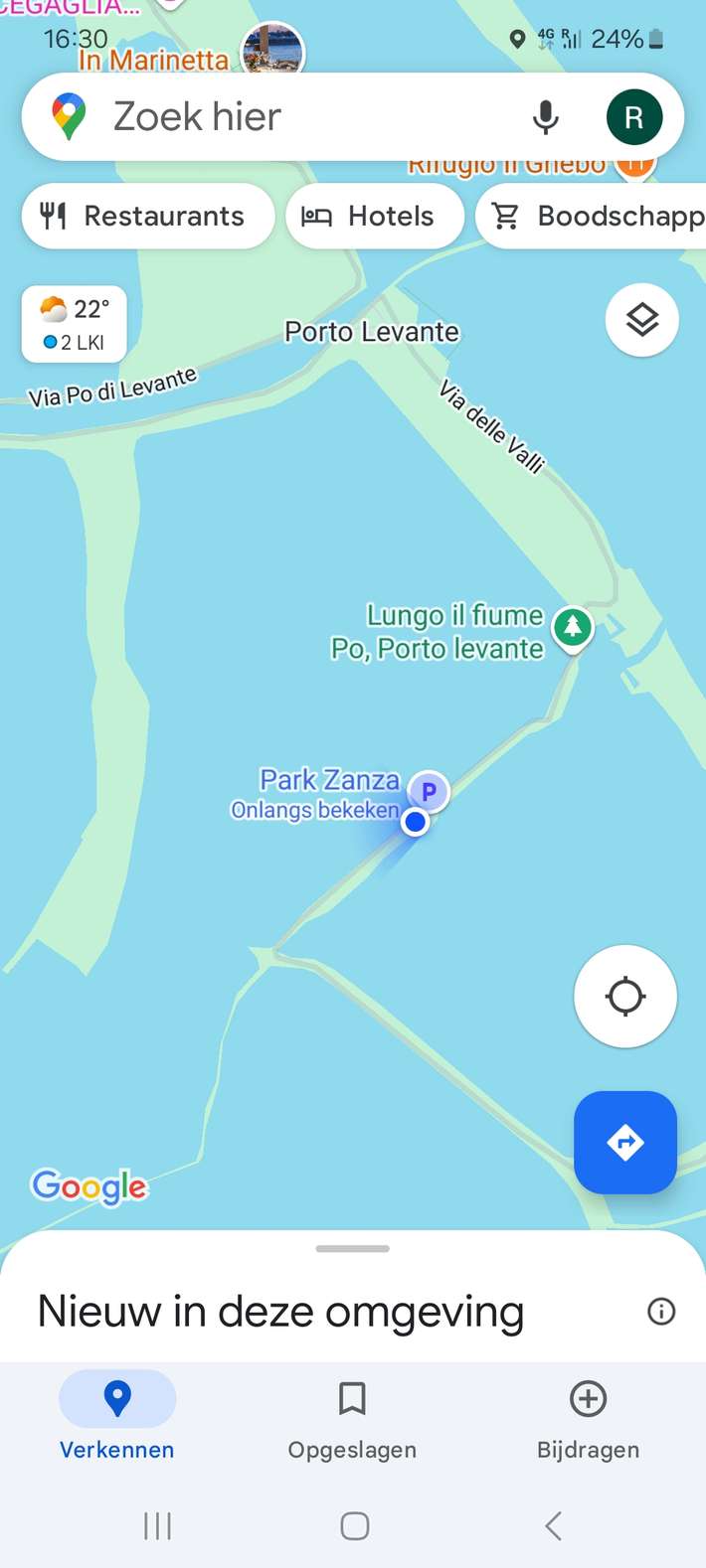Center map on my current location
This screenshot has width=706, height=1568.
click(x=625, y=996)
